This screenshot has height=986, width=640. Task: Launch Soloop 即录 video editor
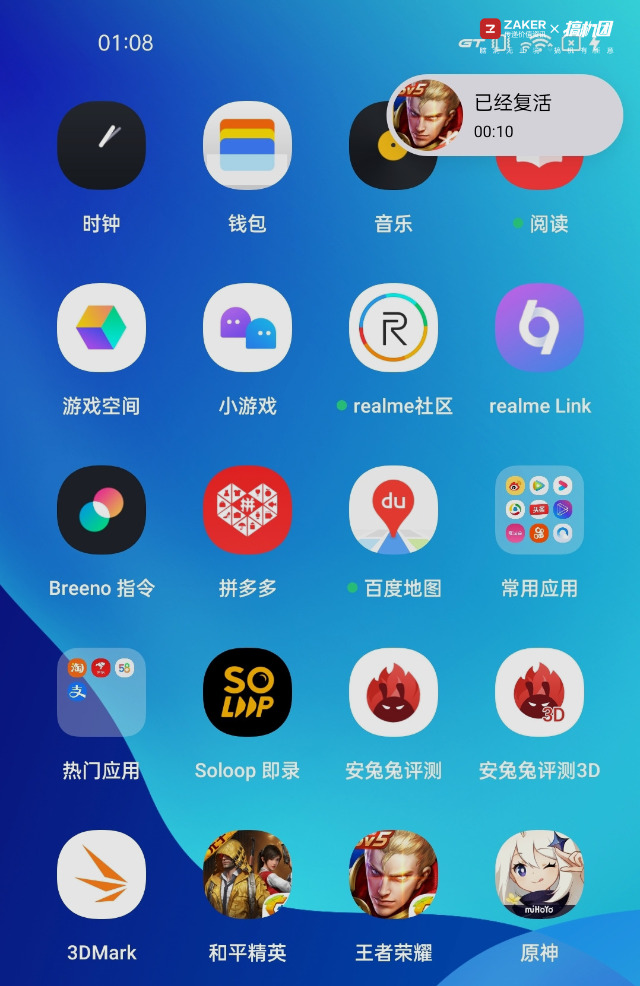[247, 692]
